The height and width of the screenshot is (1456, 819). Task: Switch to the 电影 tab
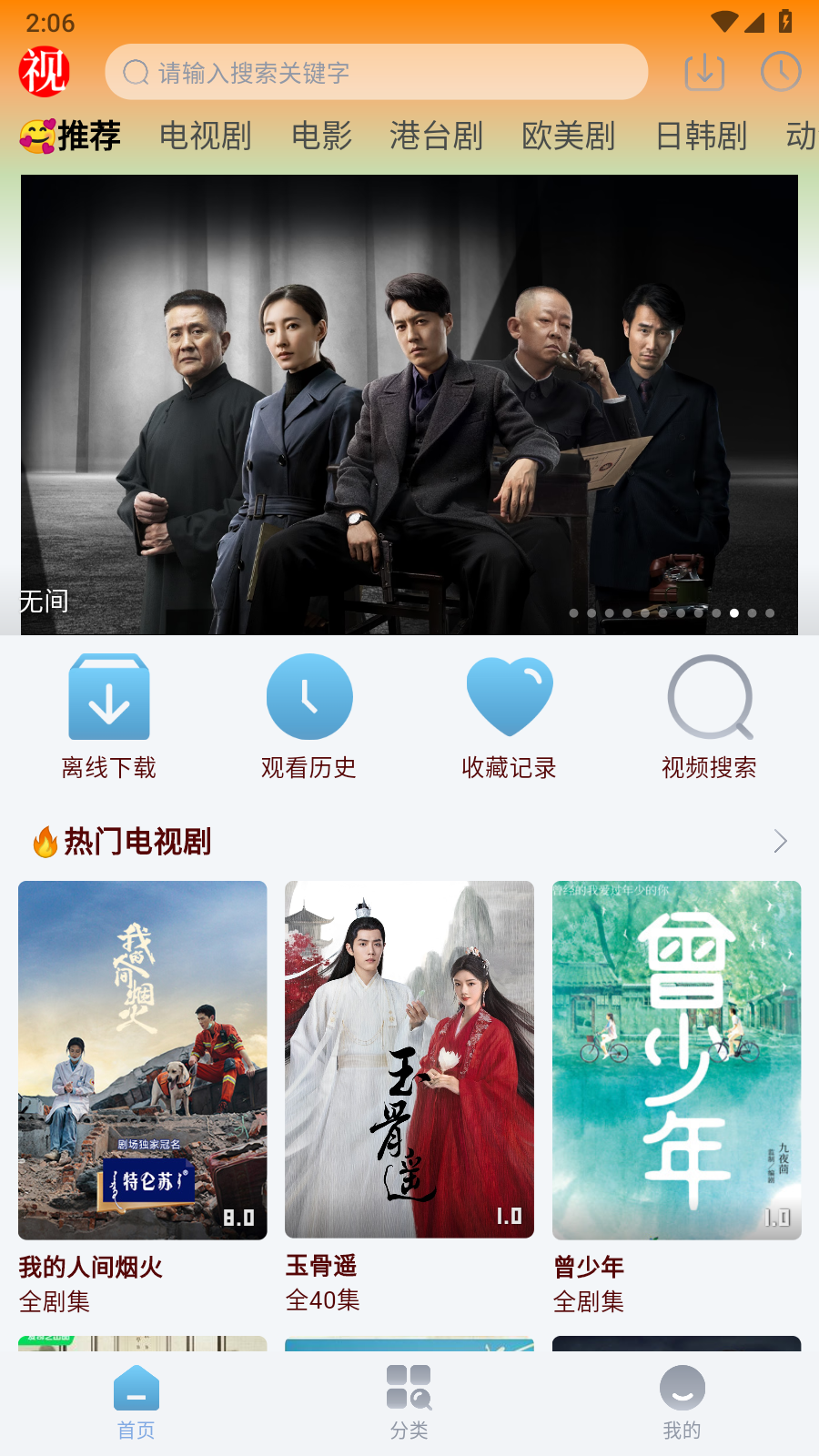click(x=321, y=136)
